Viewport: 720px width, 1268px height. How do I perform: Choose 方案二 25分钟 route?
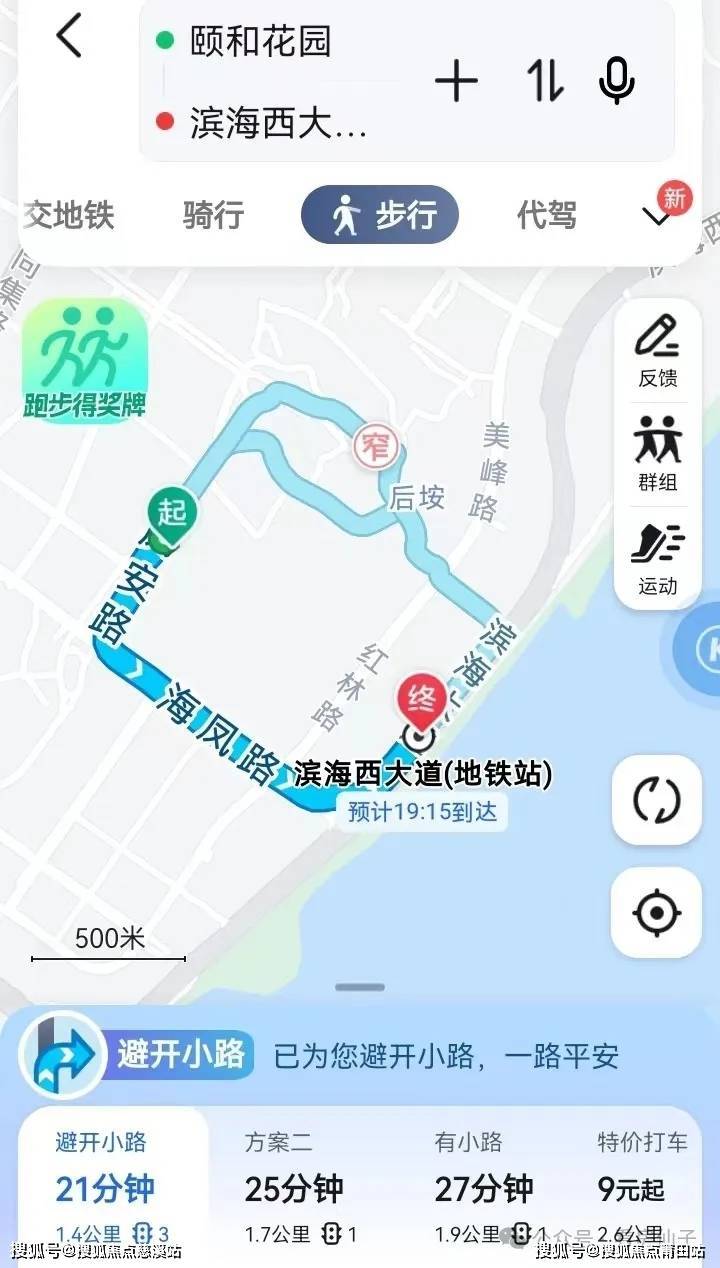(x=295, y=1188)
